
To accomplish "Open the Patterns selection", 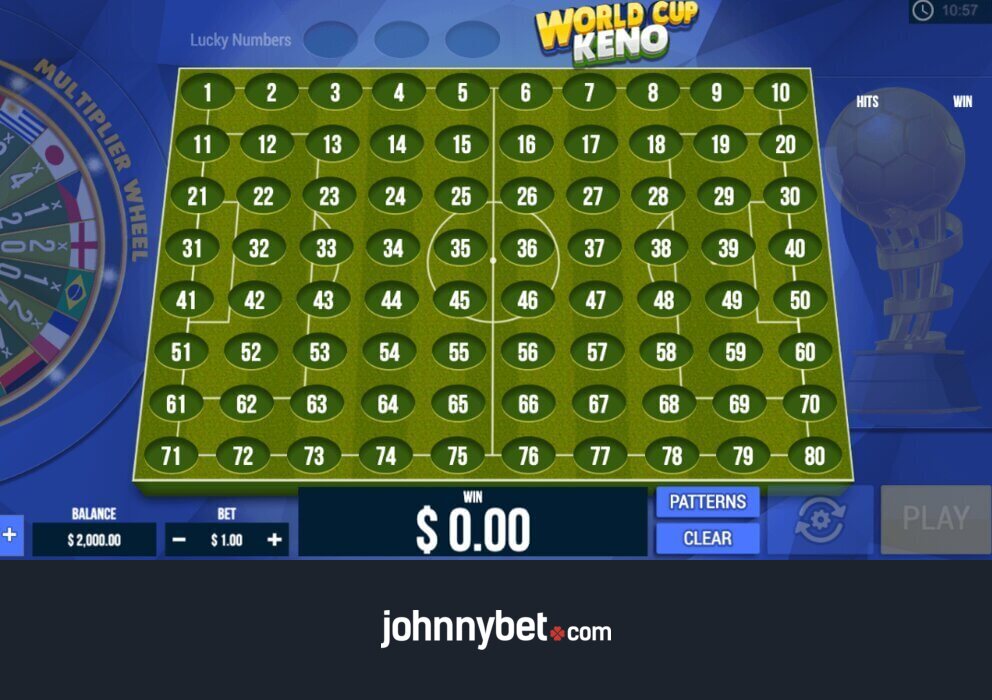I will [707, 502].
